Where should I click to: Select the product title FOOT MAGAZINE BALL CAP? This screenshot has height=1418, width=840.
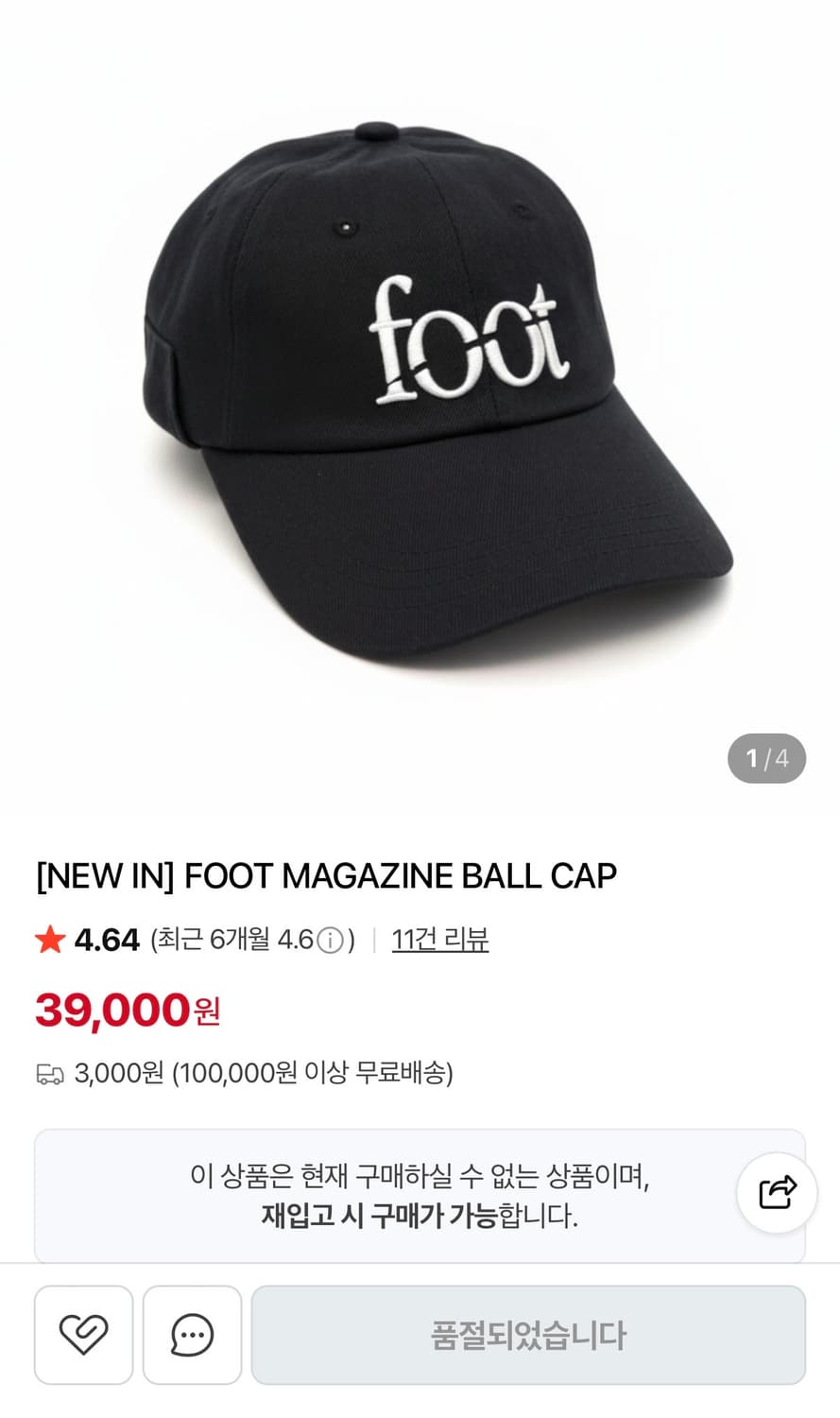(x=326, y=875)
